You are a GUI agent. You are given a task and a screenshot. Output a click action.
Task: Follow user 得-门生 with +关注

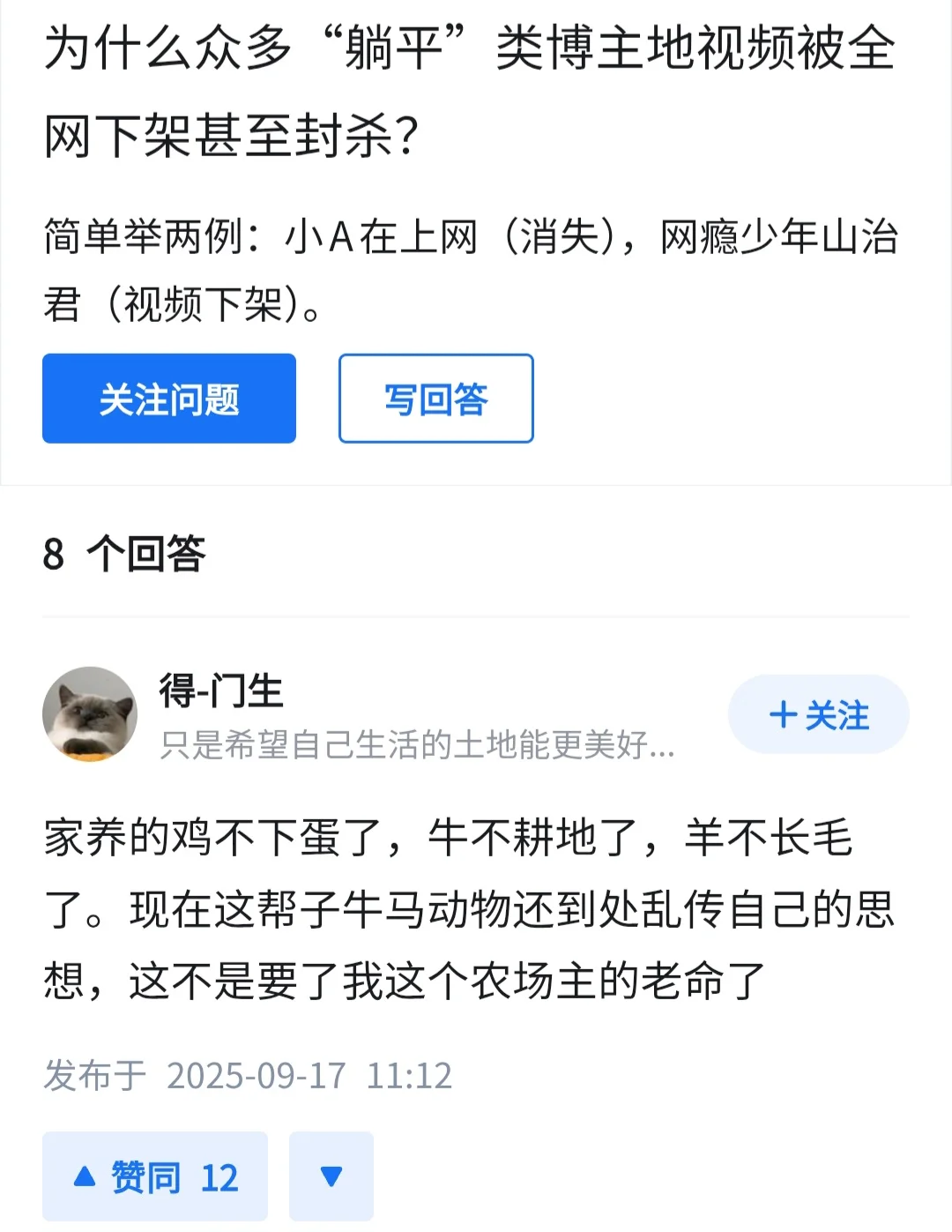pos(818,714)
